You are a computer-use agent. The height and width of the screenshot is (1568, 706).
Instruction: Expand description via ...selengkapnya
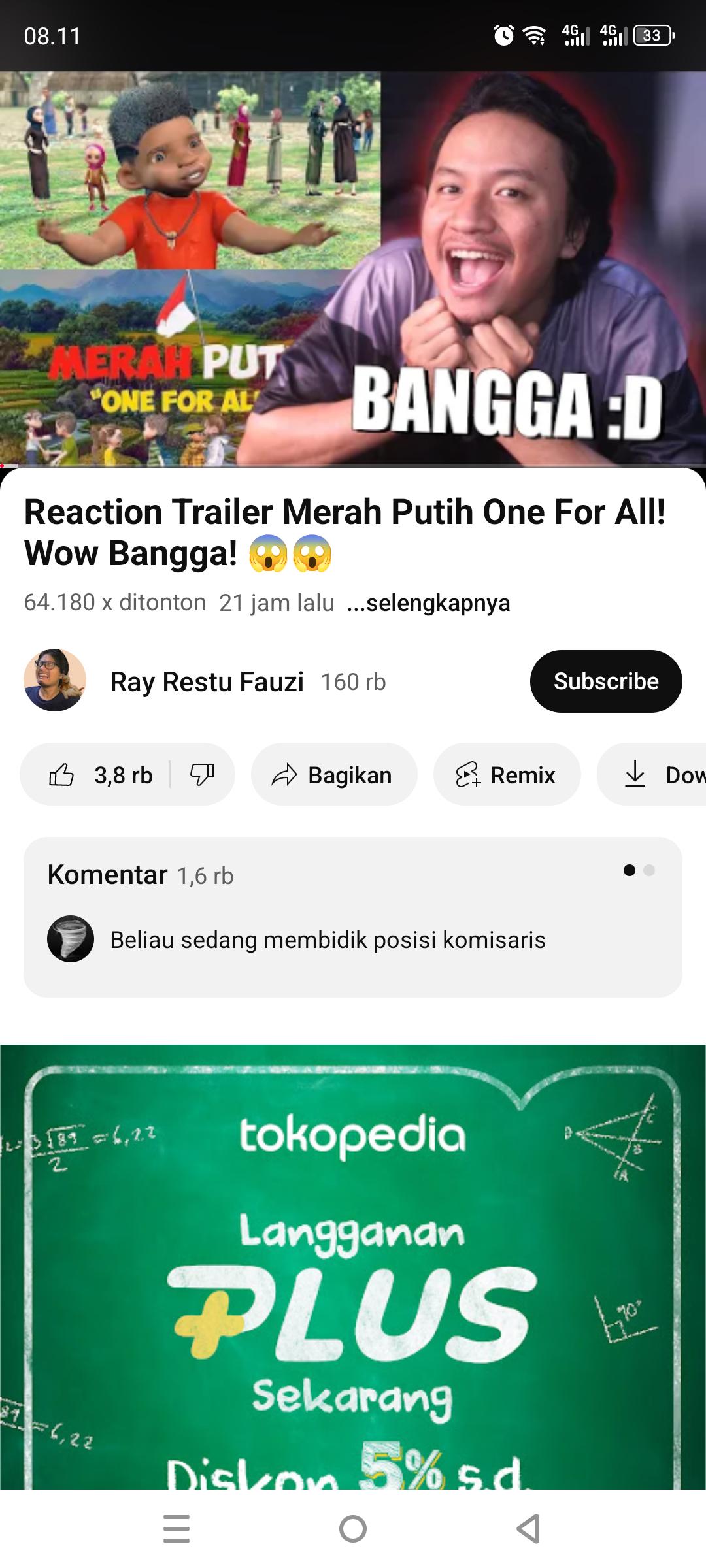pos(428,602)
